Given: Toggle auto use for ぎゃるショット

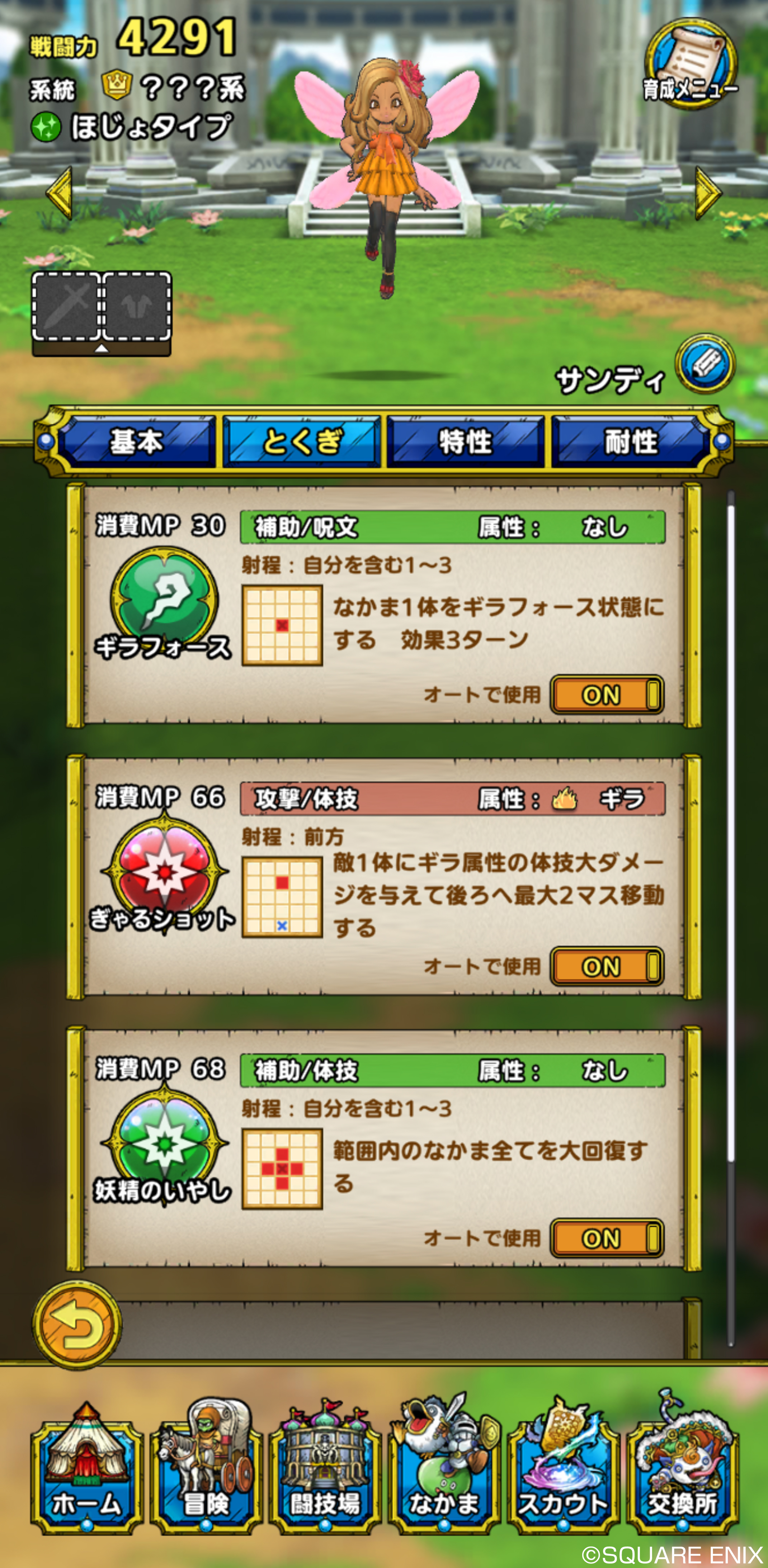Looking at the screenshot, I should pyautogui.click(x=607, y=966).
